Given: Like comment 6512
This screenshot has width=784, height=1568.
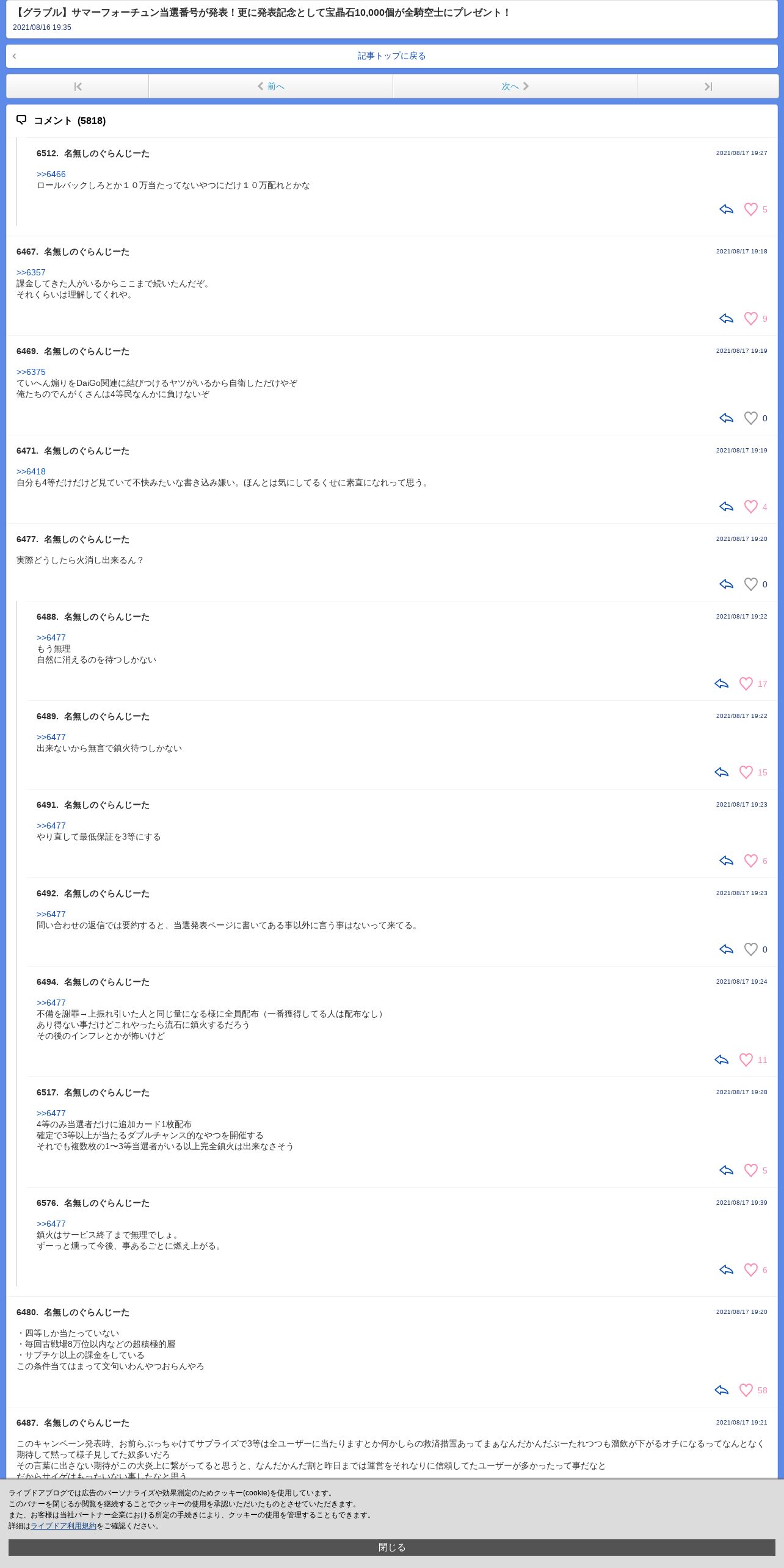Looking at the screenshot, I should 750,209.
